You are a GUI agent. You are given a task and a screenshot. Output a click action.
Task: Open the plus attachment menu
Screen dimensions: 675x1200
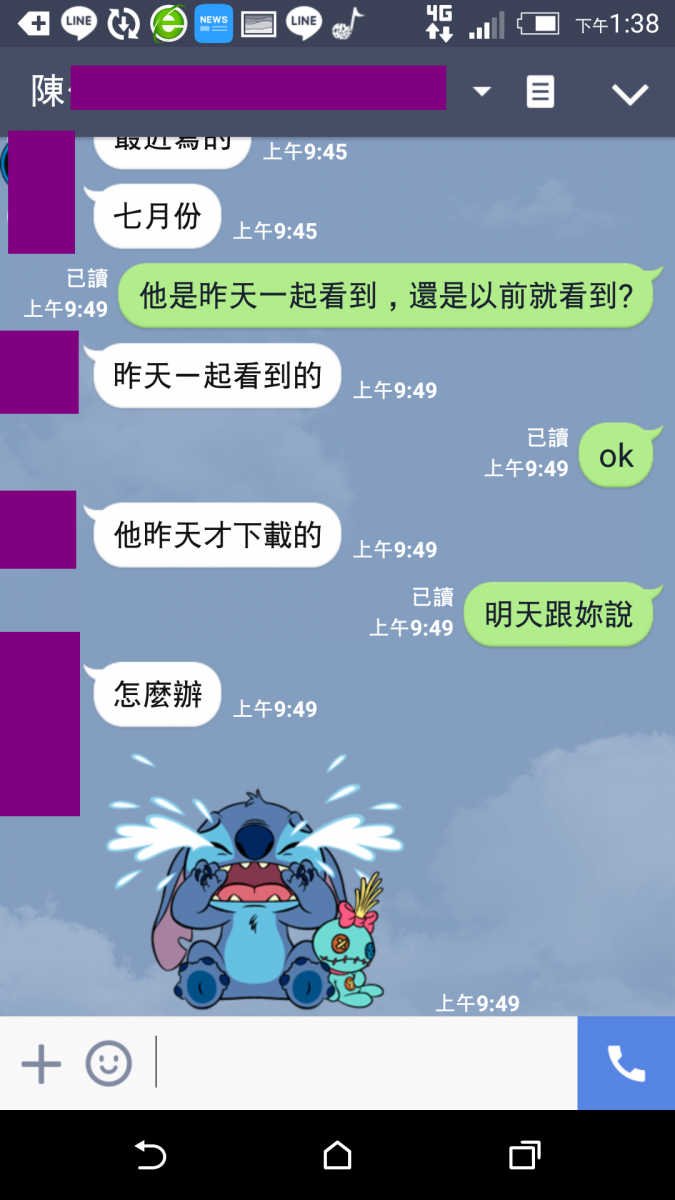point(41,1063)
